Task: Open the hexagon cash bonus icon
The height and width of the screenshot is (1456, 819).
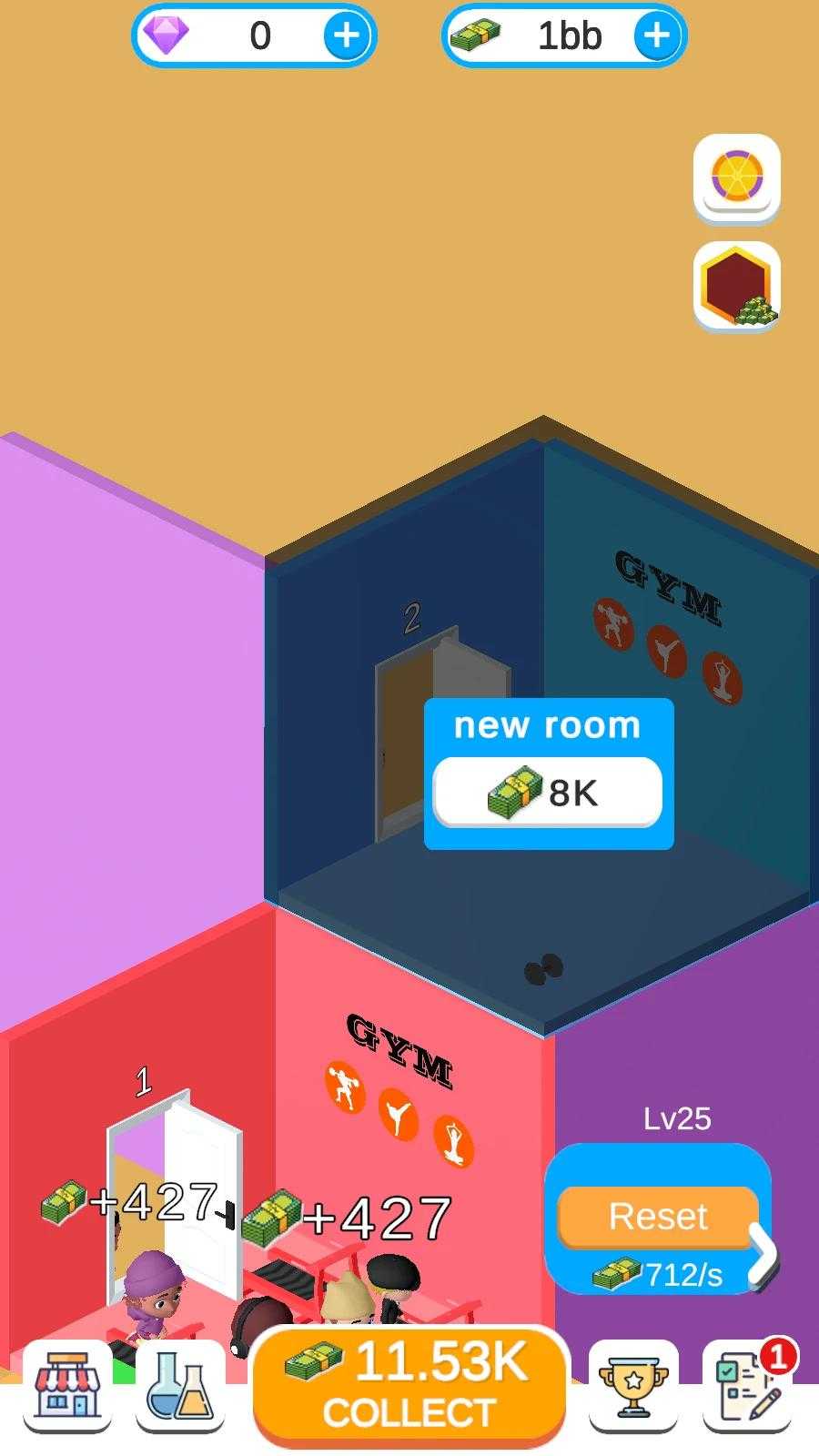Action: tap(737, 286)
